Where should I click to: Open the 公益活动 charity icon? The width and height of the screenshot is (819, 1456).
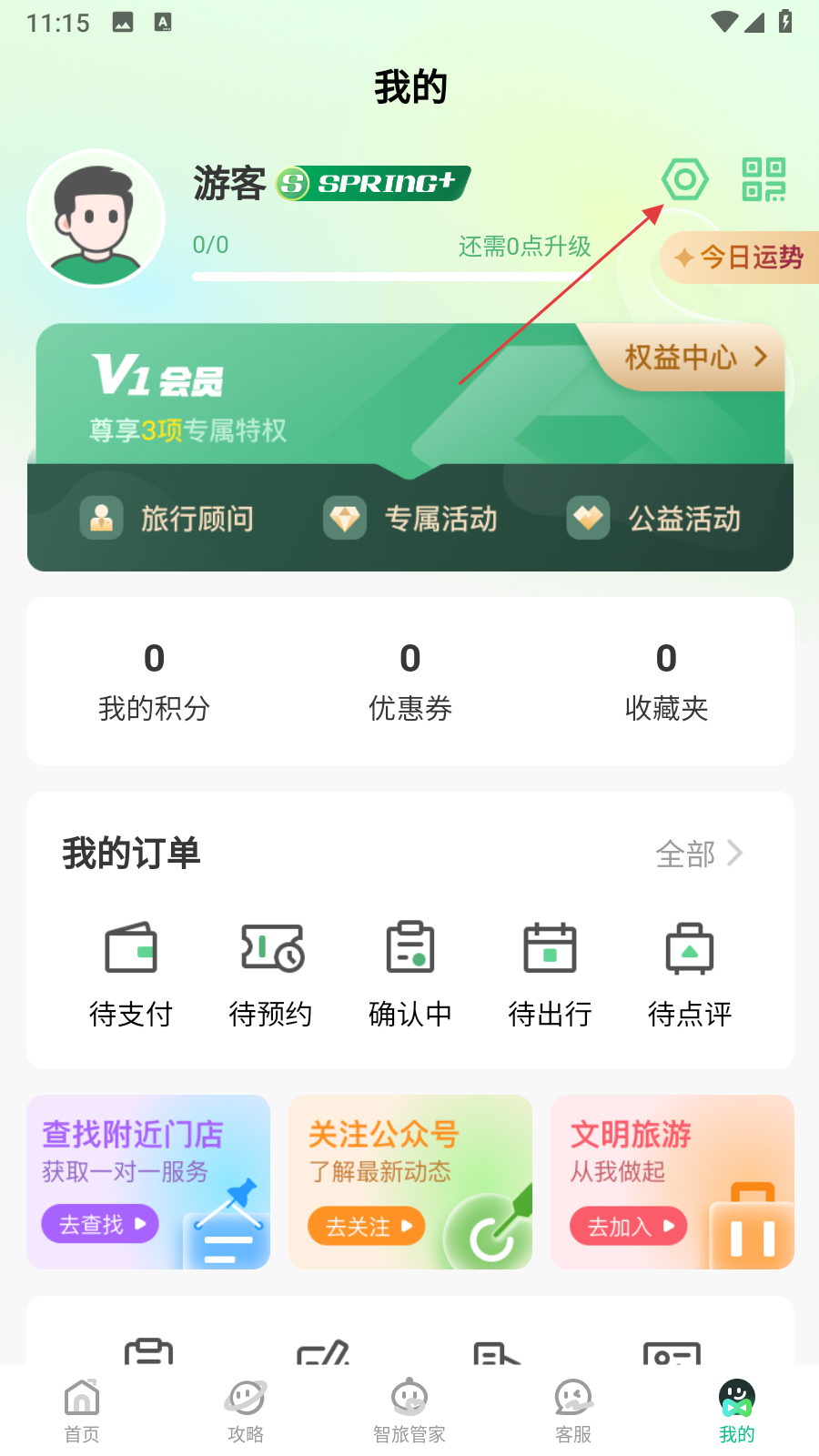tap(588, 518)
